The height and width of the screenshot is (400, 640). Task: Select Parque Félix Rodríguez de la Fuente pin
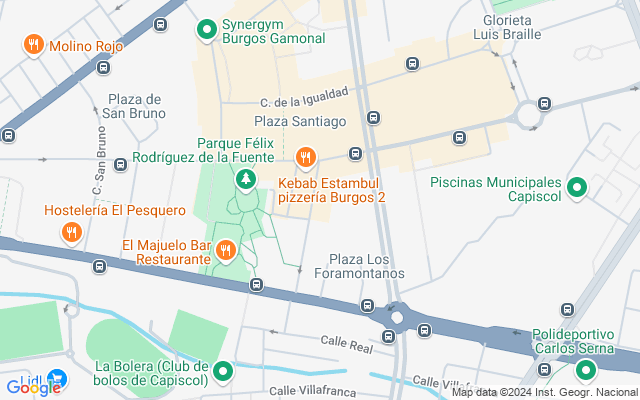pyautogui.click(x=244, y=180)
